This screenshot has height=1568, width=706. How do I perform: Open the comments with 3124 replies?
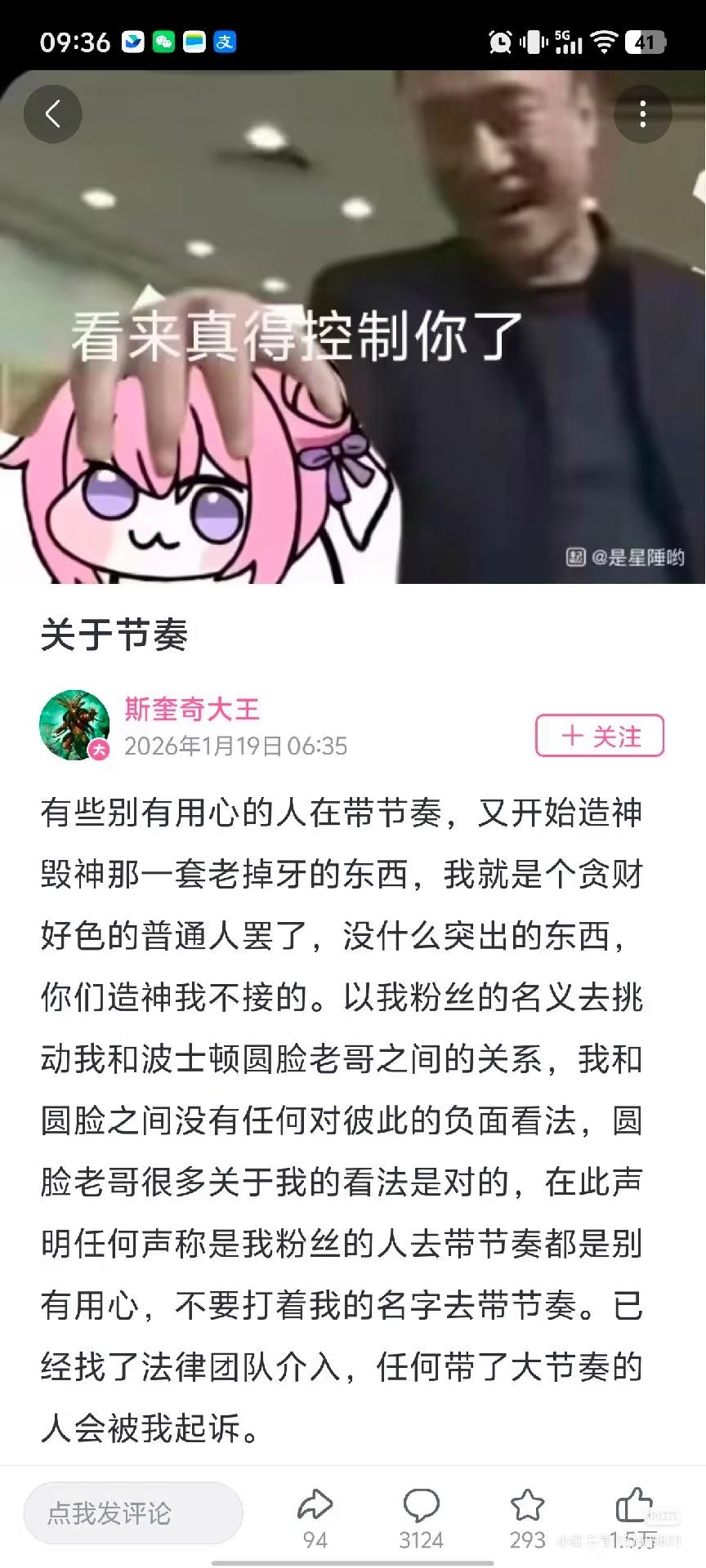click(421, 1517)
